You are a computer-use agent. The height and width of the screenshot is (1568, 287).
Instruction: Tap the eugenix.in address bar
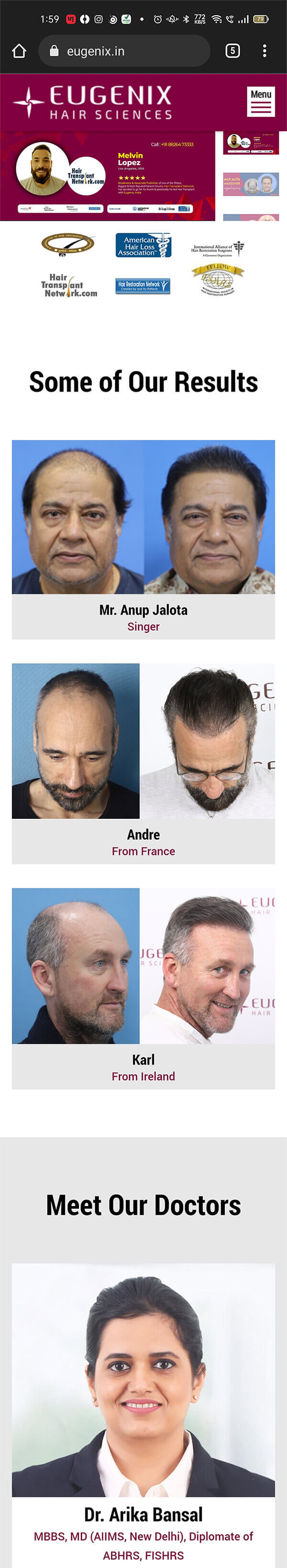(125, 51)
